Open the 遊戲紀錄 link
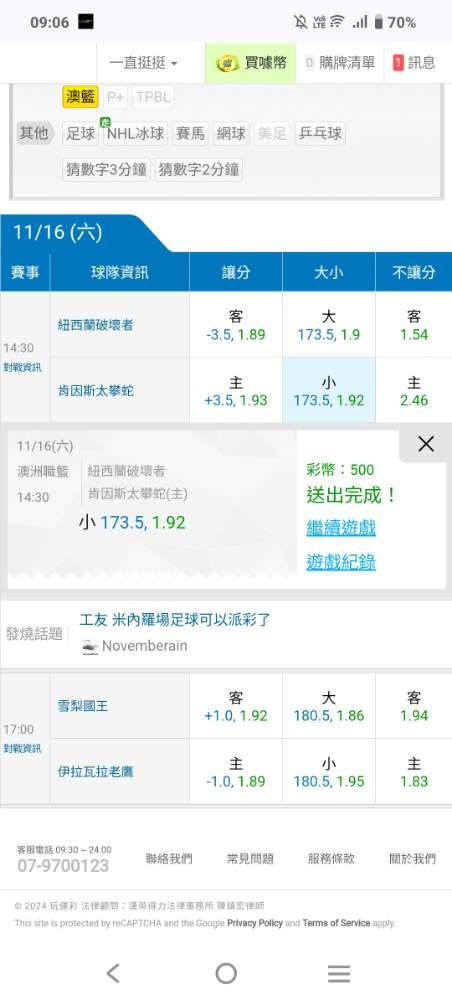The width and height of the screenshot is (452, 1000). [340, 562]
